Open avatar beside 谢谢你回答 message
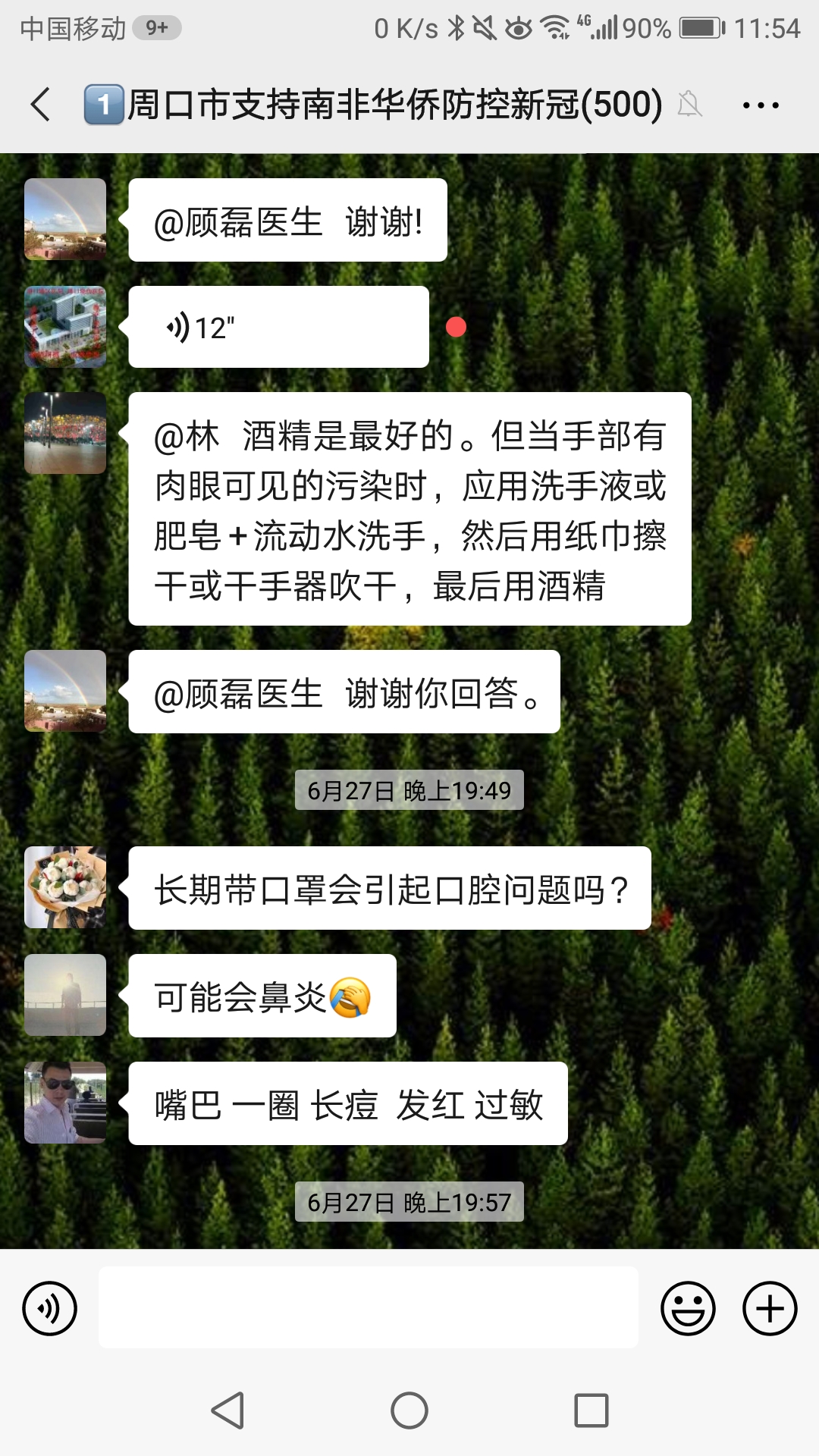The width and height of the screenshot is (819, 1456). point(65,691)
